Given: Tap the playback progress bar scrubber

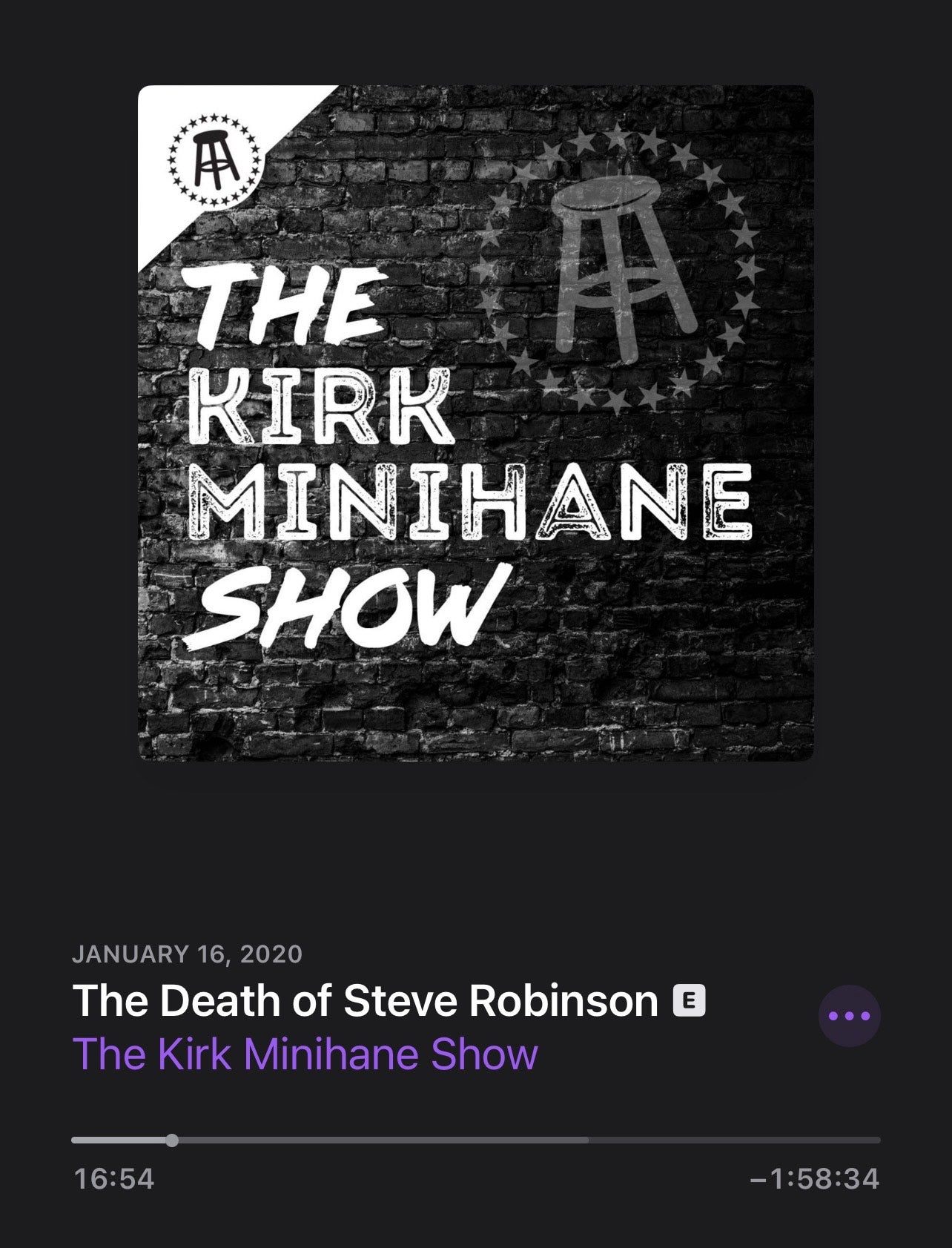Looking at the screenshot, I should tap(172, 1140).
